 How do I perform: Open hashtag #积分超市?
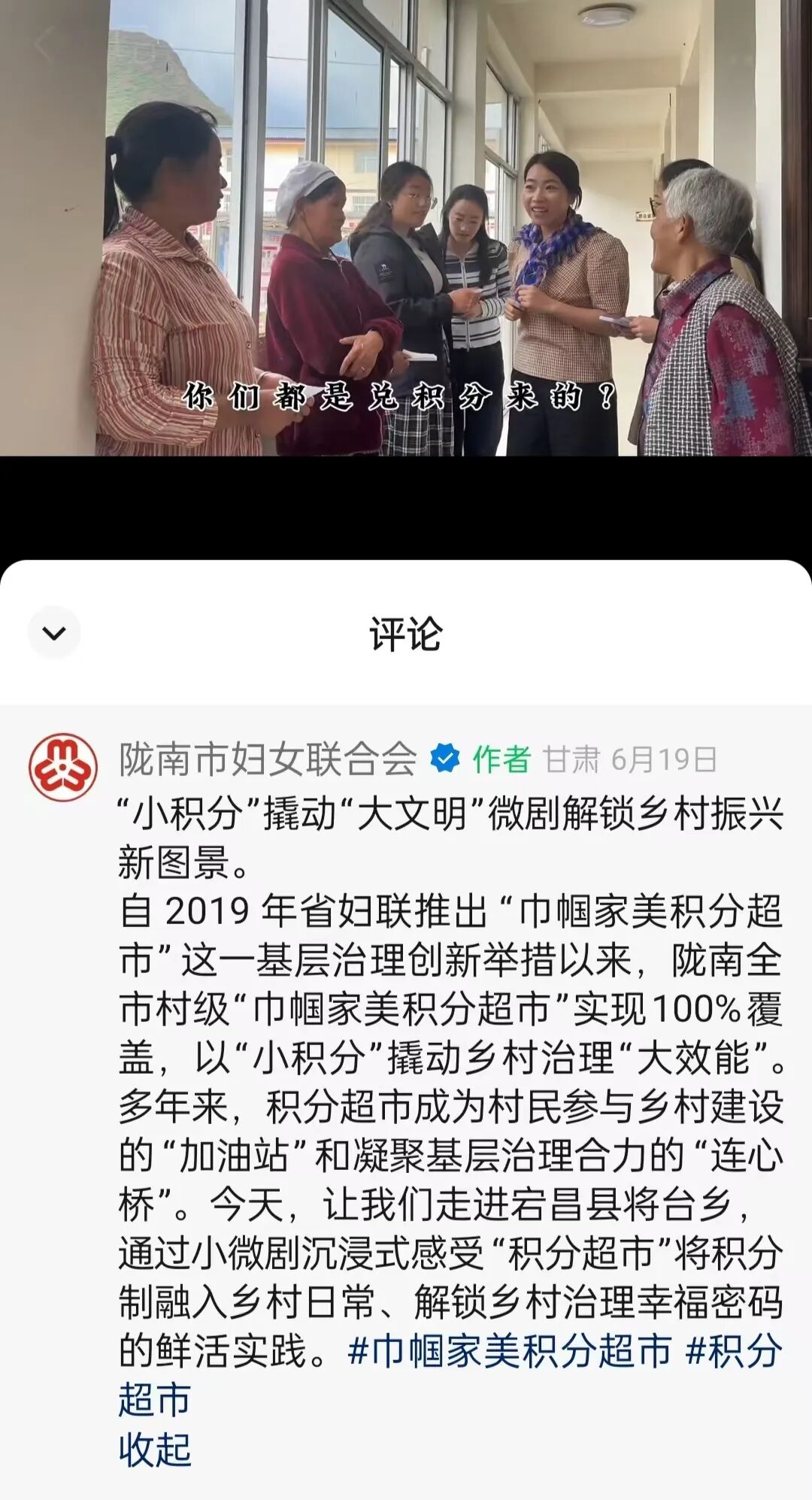[x=733, y=1351]
